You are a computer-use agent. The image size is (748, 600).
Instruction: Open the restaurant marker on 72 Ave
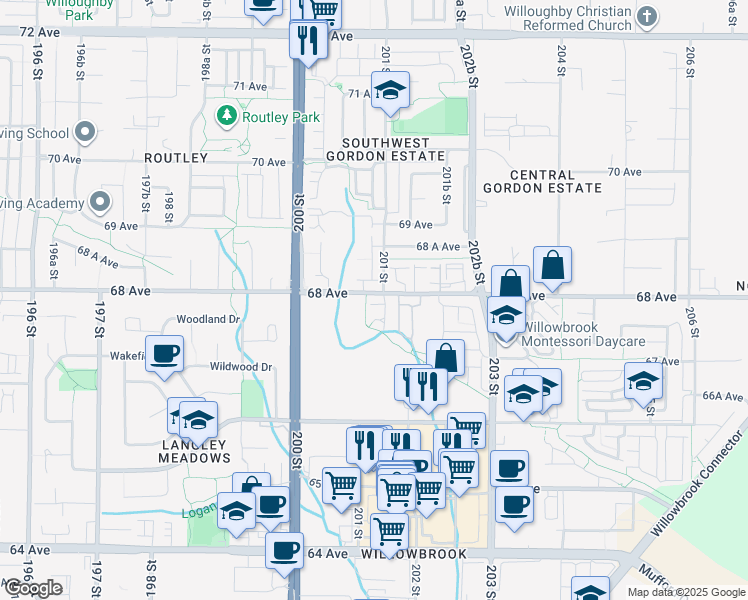pos(307,41)
